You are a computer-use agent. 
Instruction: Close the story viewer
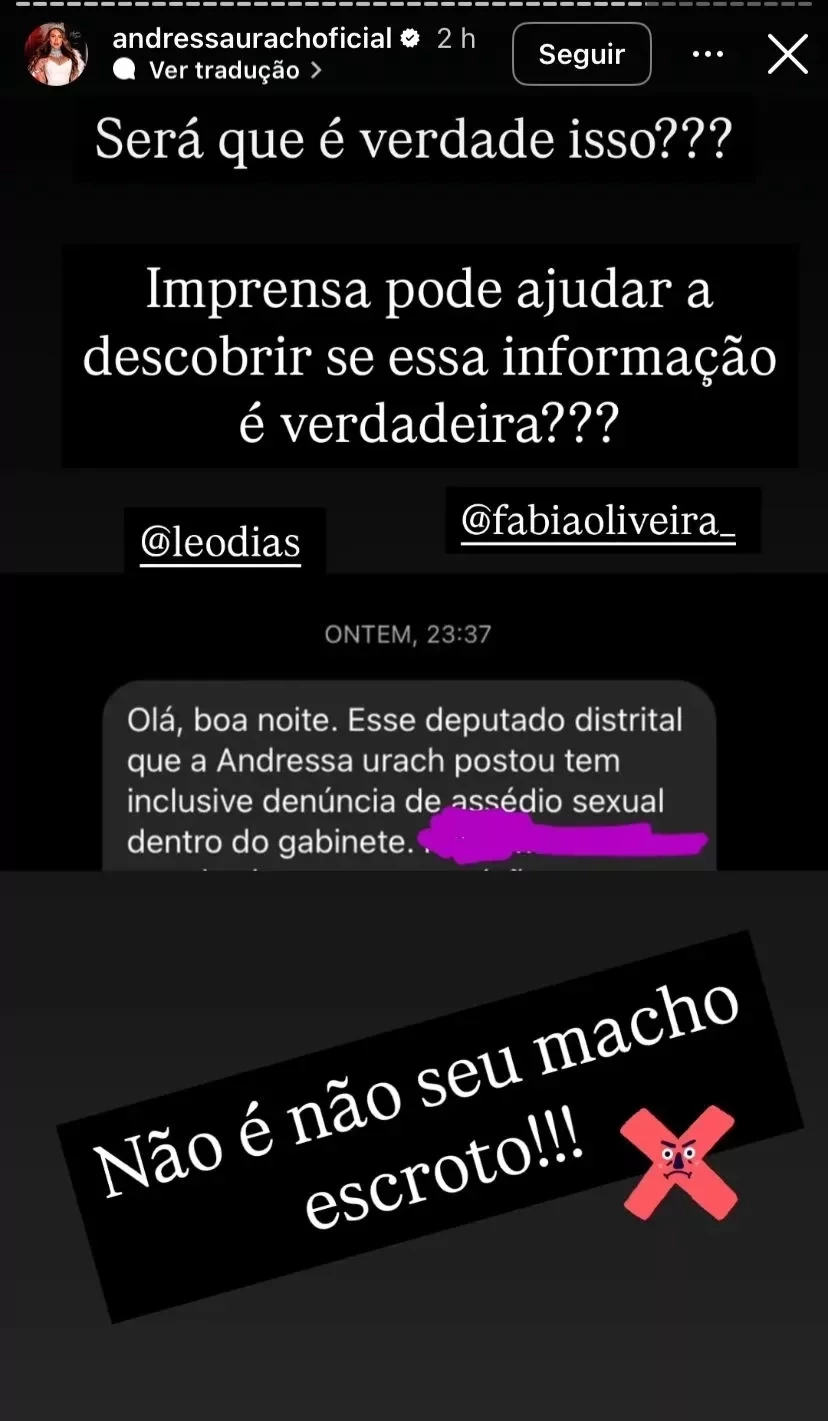click(787, 55)
